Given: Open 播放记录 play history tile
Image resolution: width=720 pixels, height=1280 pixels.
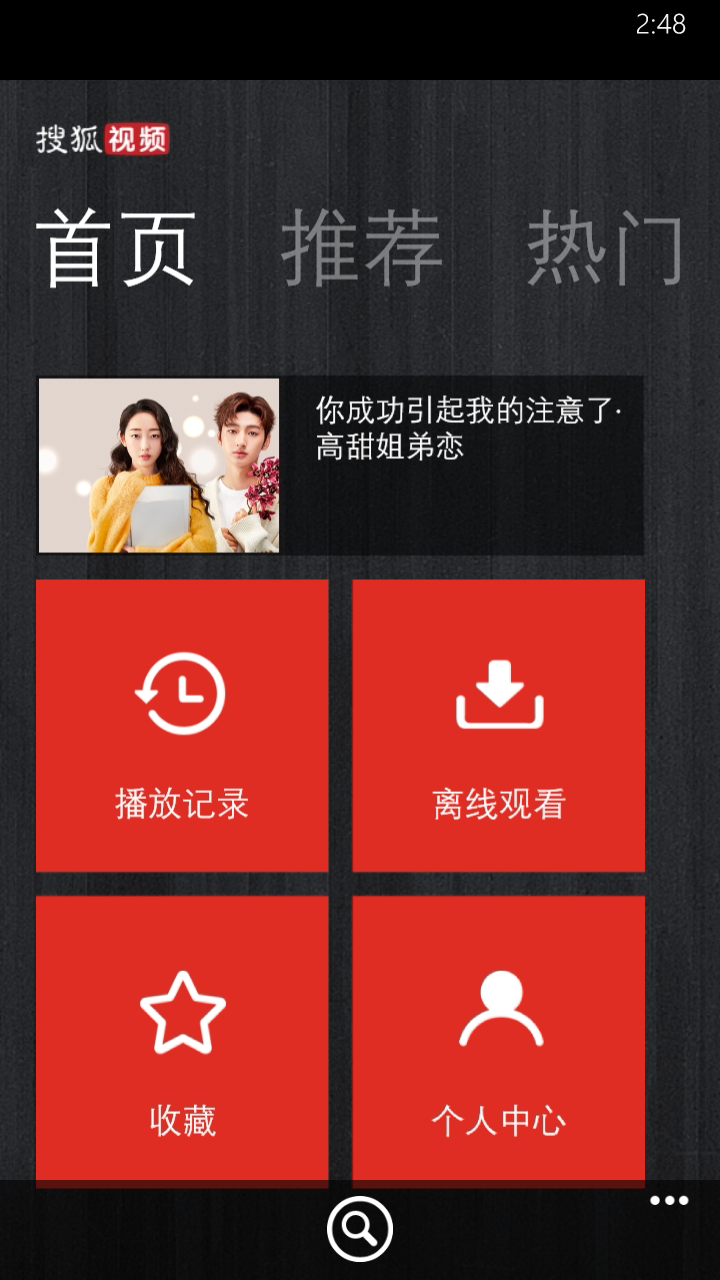Looking at the screenshot, I should click(182, 726).
